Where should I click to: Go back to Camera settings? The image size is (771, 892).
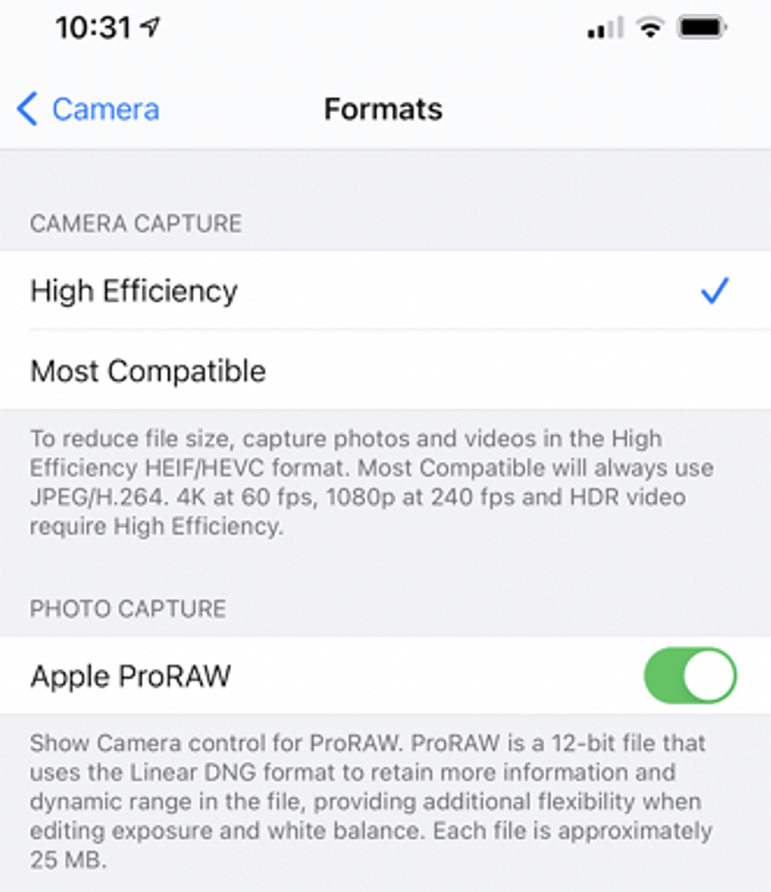[x=88, y=109]
